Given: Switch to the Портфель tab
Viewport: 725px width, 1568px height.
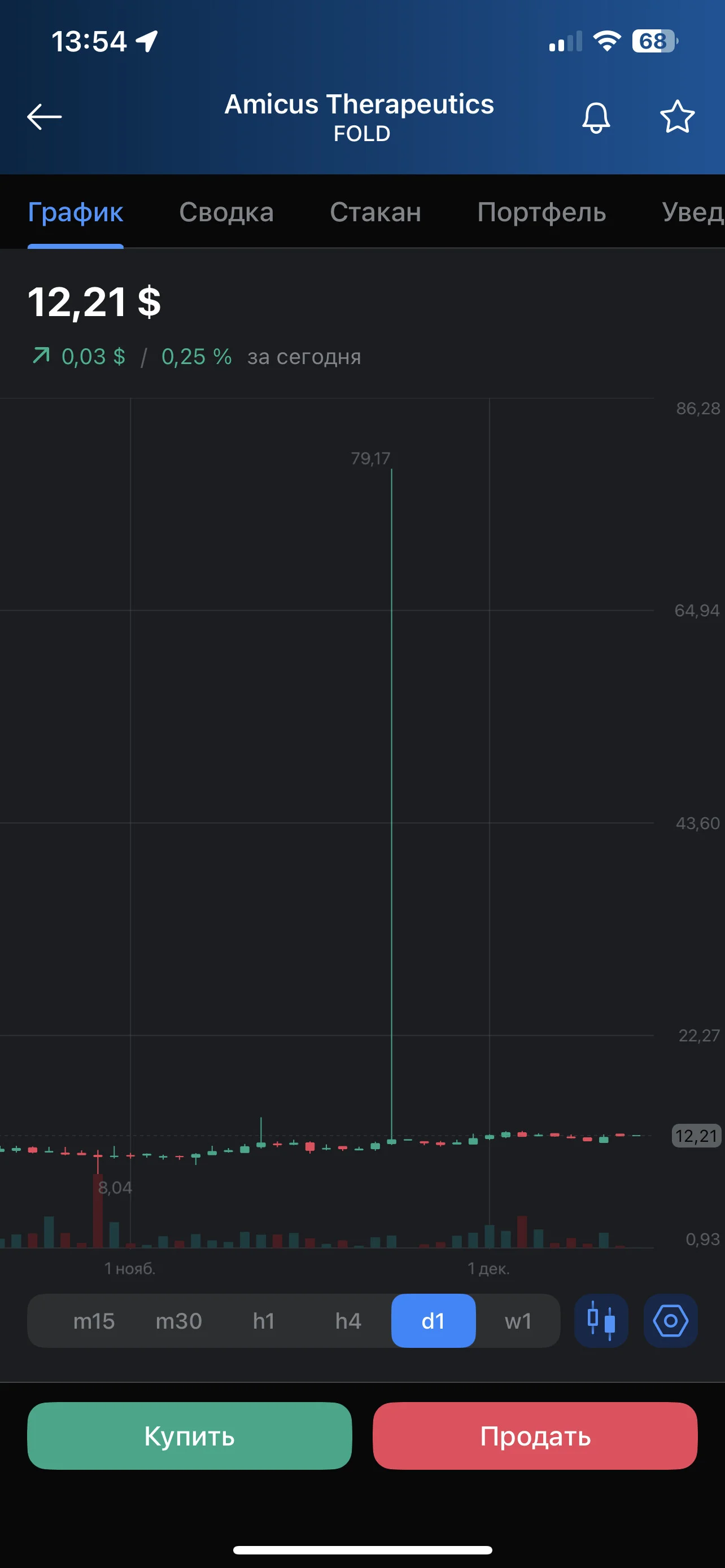Looking at the screenshot, I should (541, 212).
